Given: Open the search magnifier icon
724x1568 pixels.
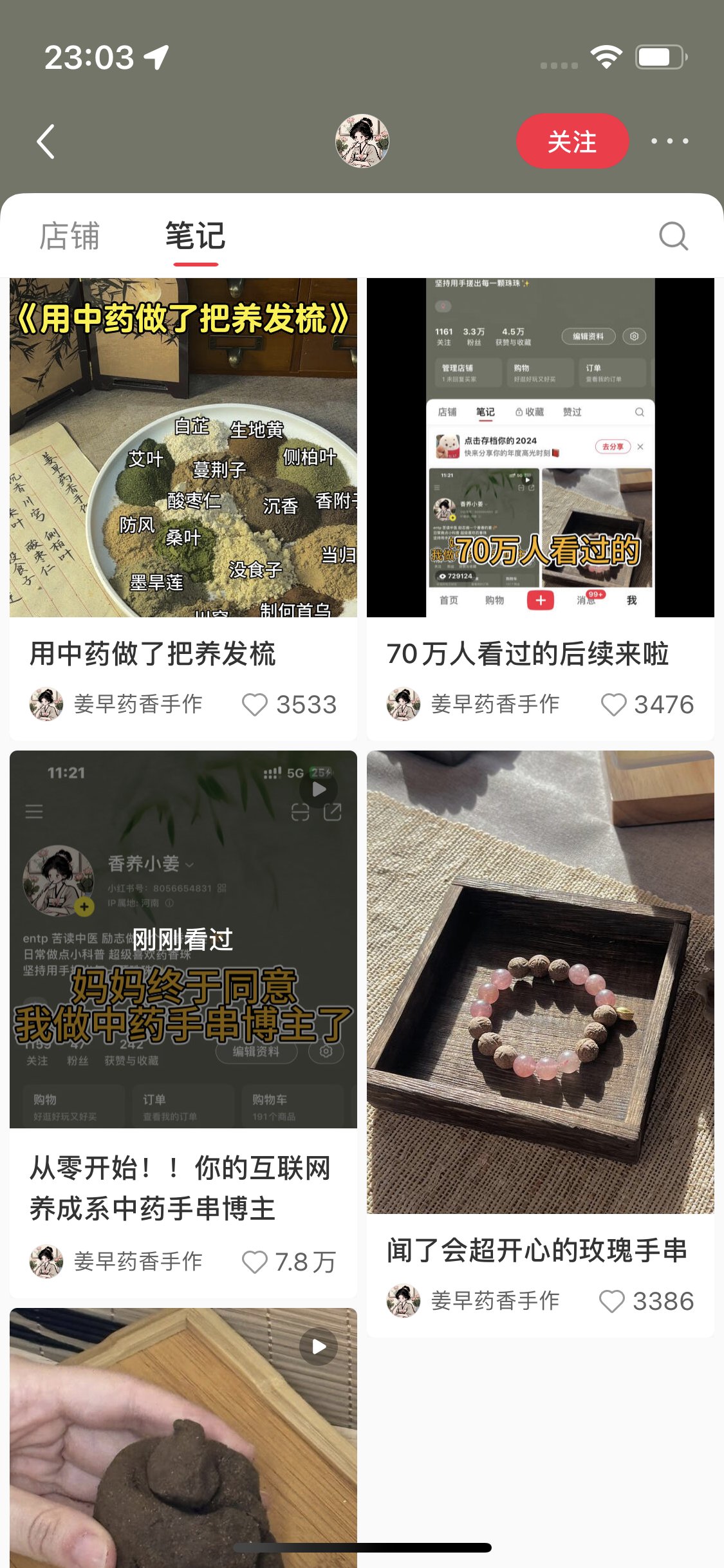Looking at the screenshot, I should pos(673,236).
